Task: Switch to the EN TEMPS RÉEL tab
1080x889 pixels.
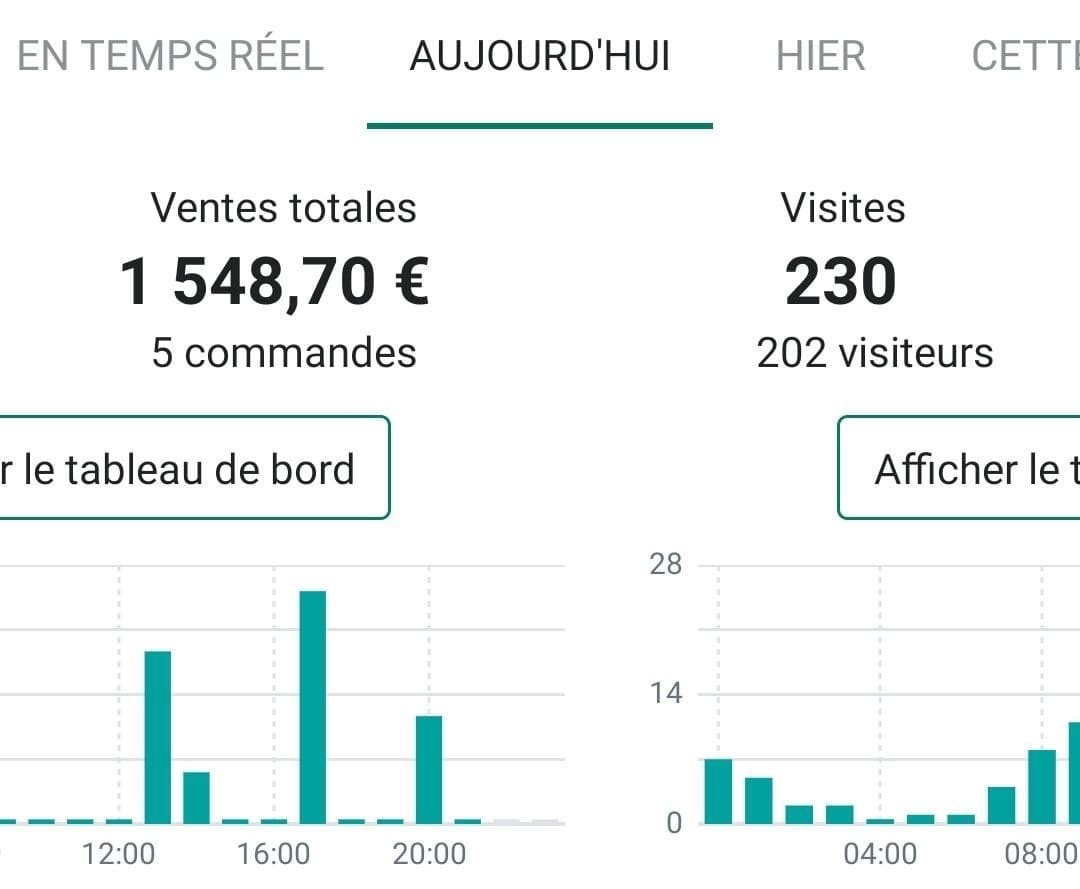Action: tap(170, 56)
